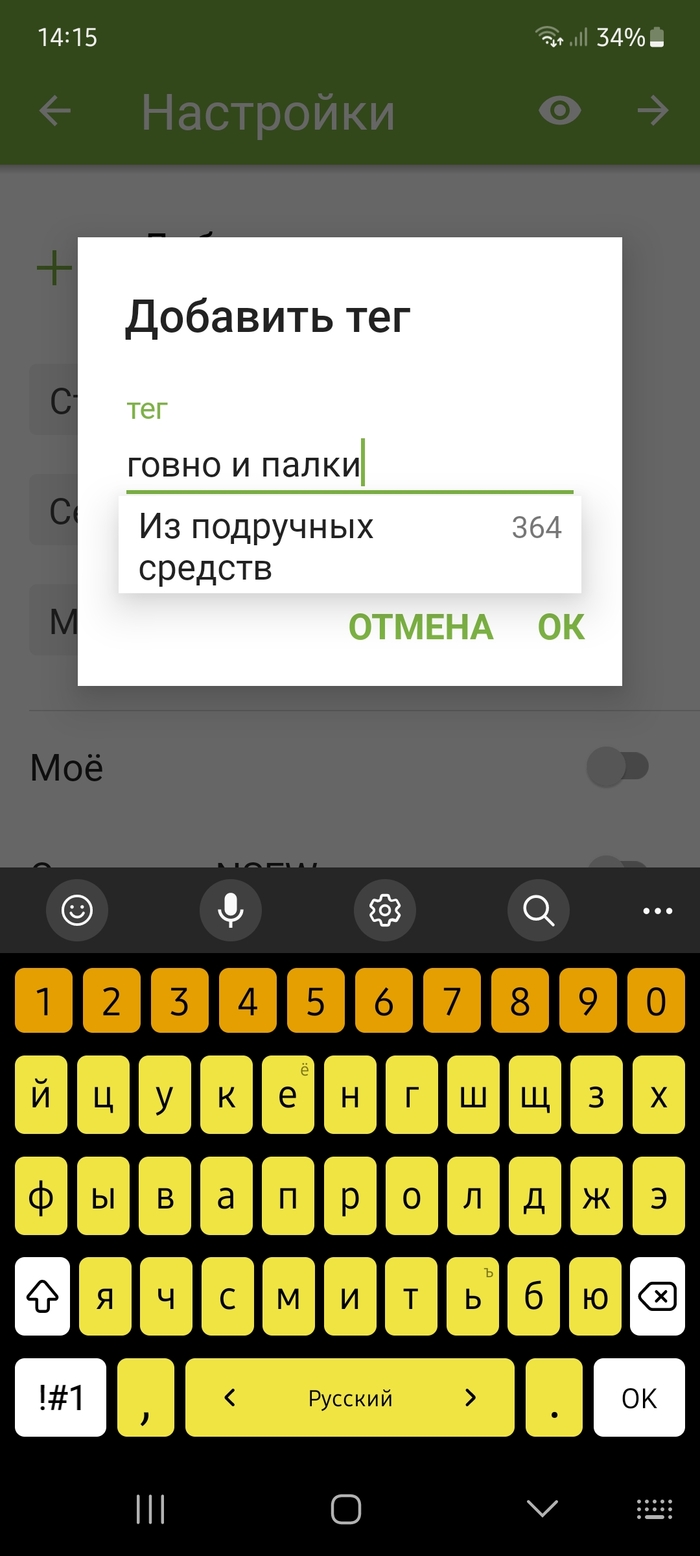Open the keyboard search tool
This screenshot has height=1556, width=700.
538,910
